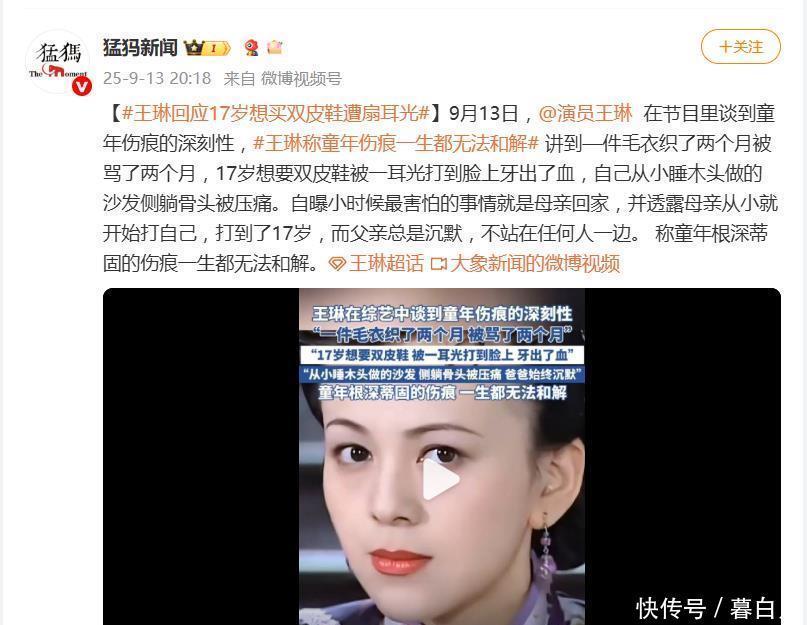Open 大象新闻的微博视频 link
Screen dimensions: 807x625
pos(525,263)
